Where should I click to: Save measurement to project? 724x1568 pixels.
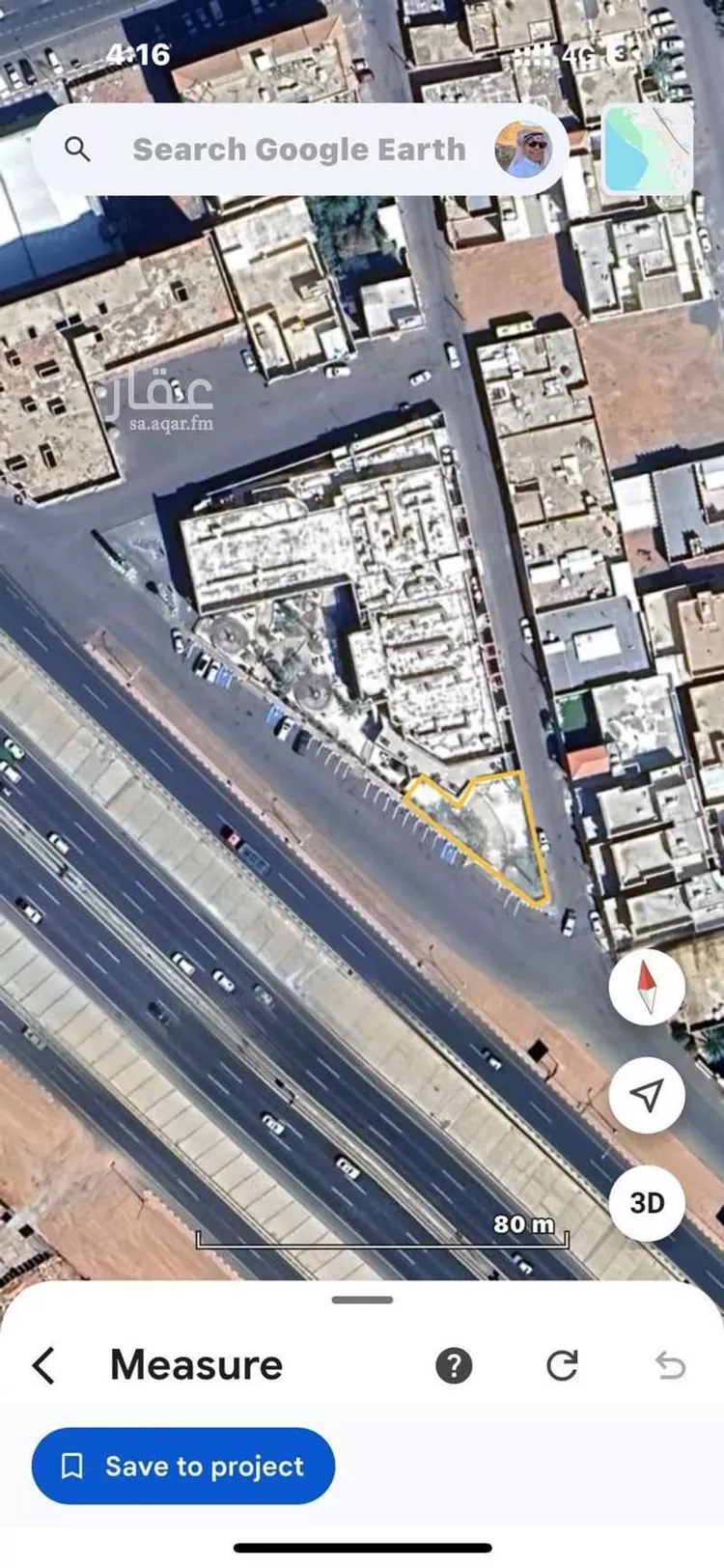(183, 1466)
